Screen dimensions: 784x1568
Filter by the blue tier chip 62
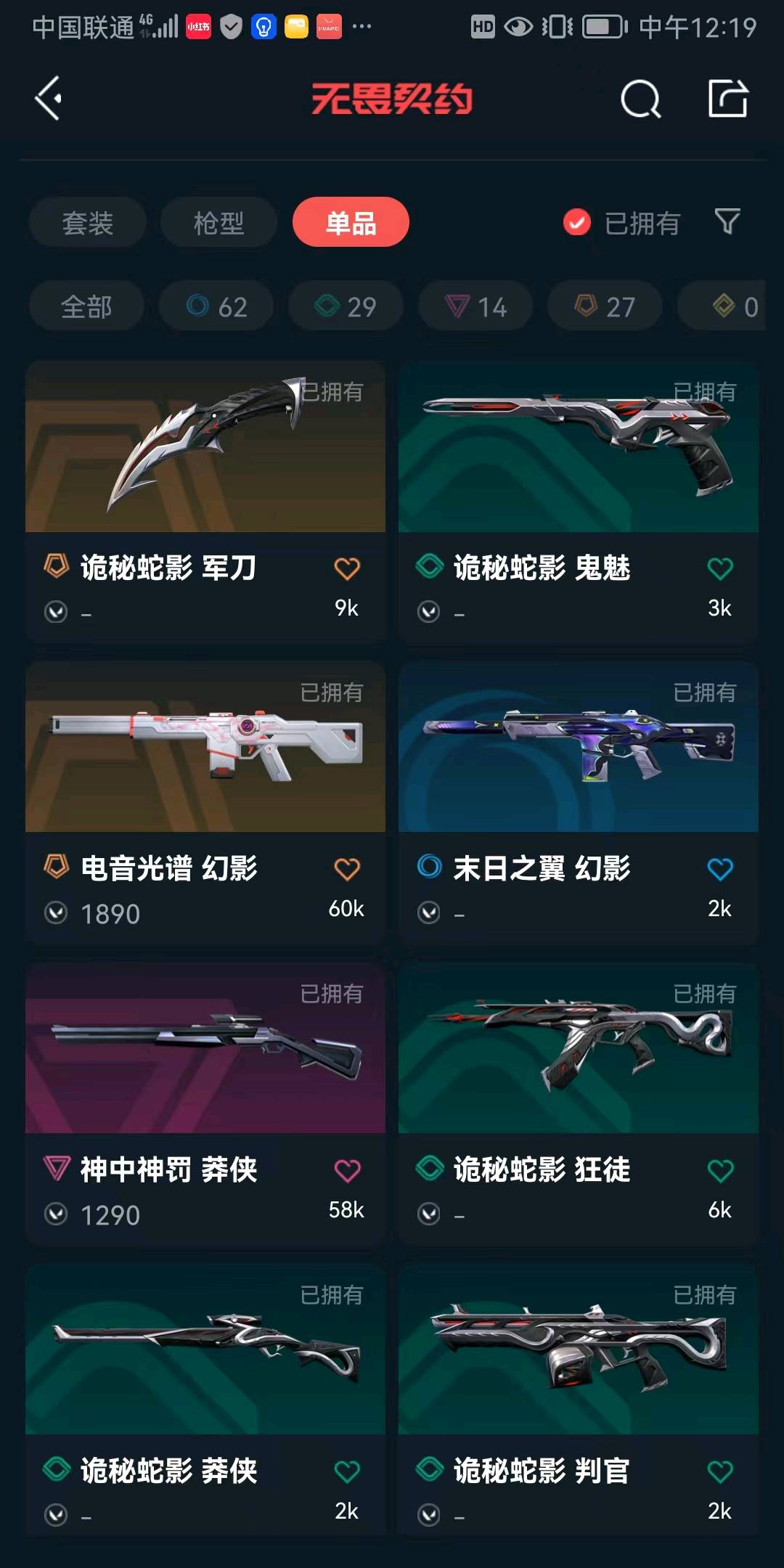216,306
